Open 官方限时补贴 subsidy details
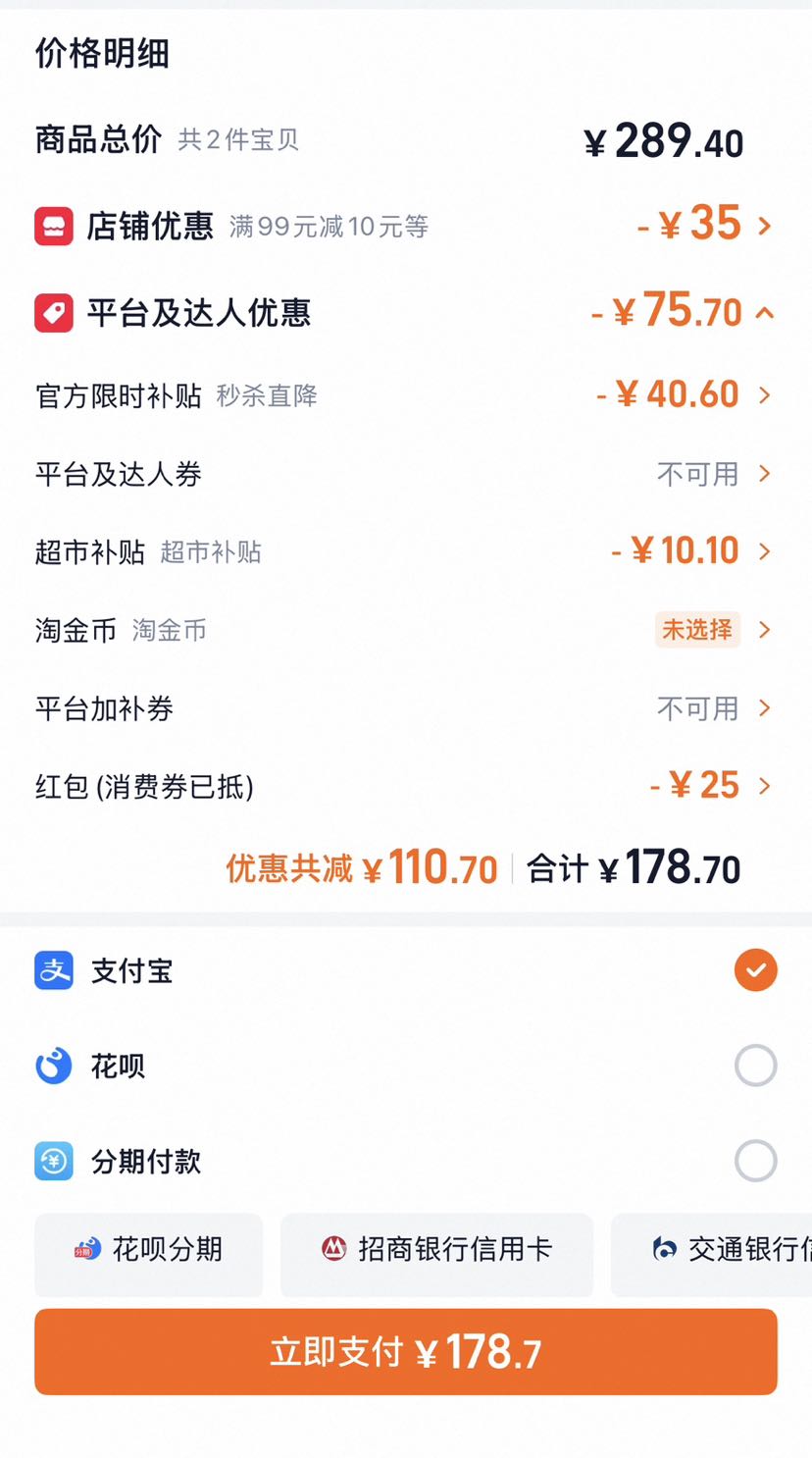812x1458 pixels. pos(405,395)
